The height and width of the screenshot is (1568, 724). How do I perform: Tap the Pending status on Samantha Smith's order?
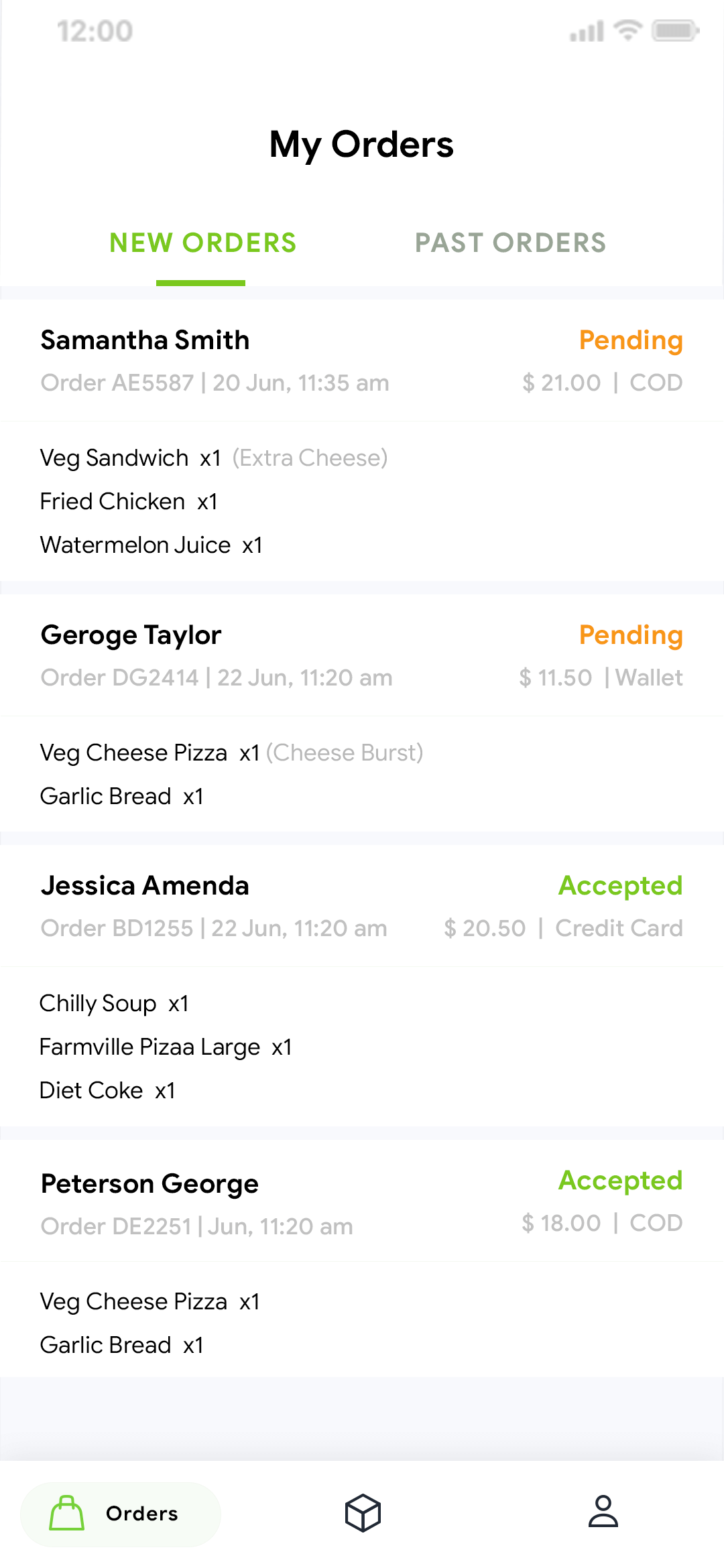631,340
